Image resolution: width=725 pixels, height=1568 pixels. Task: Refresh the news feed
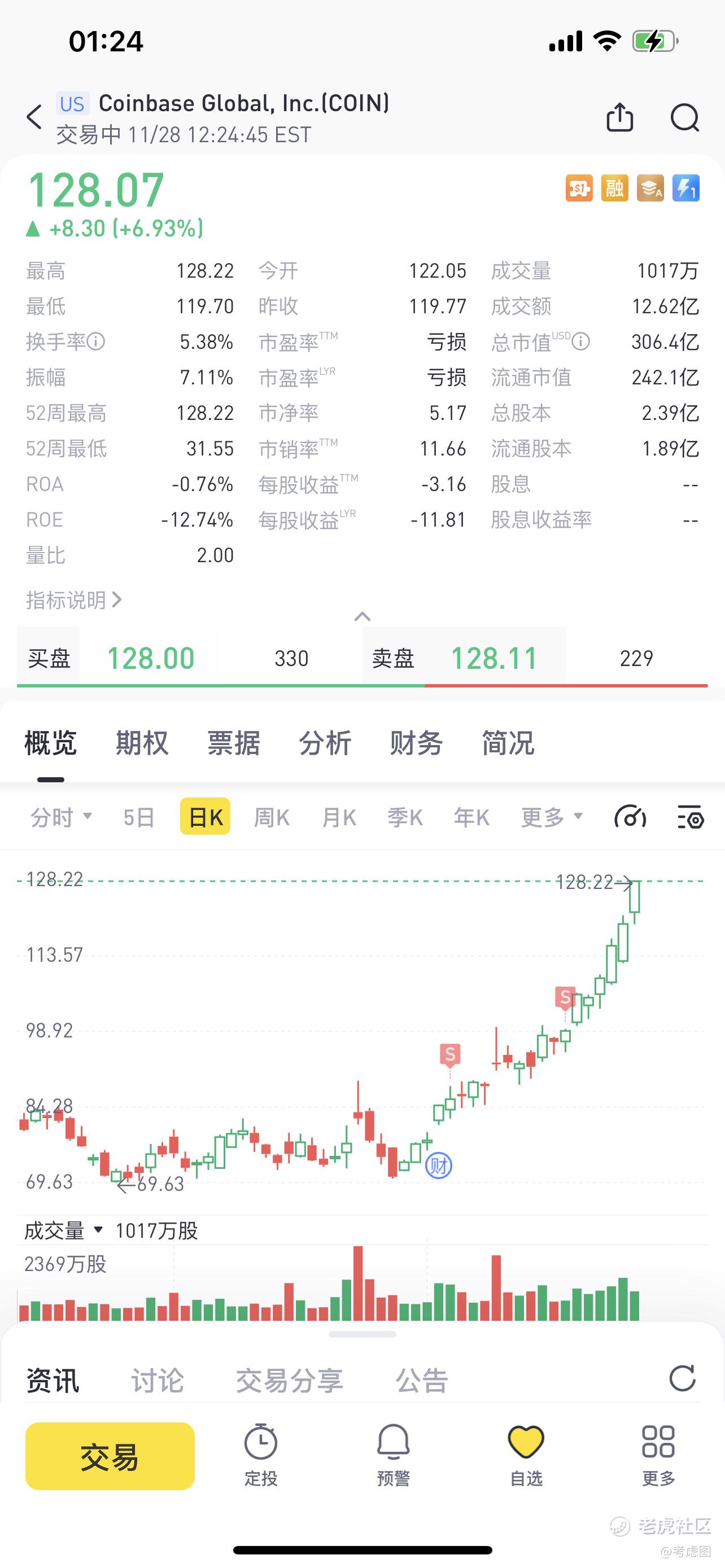(x=682, y=1379)
